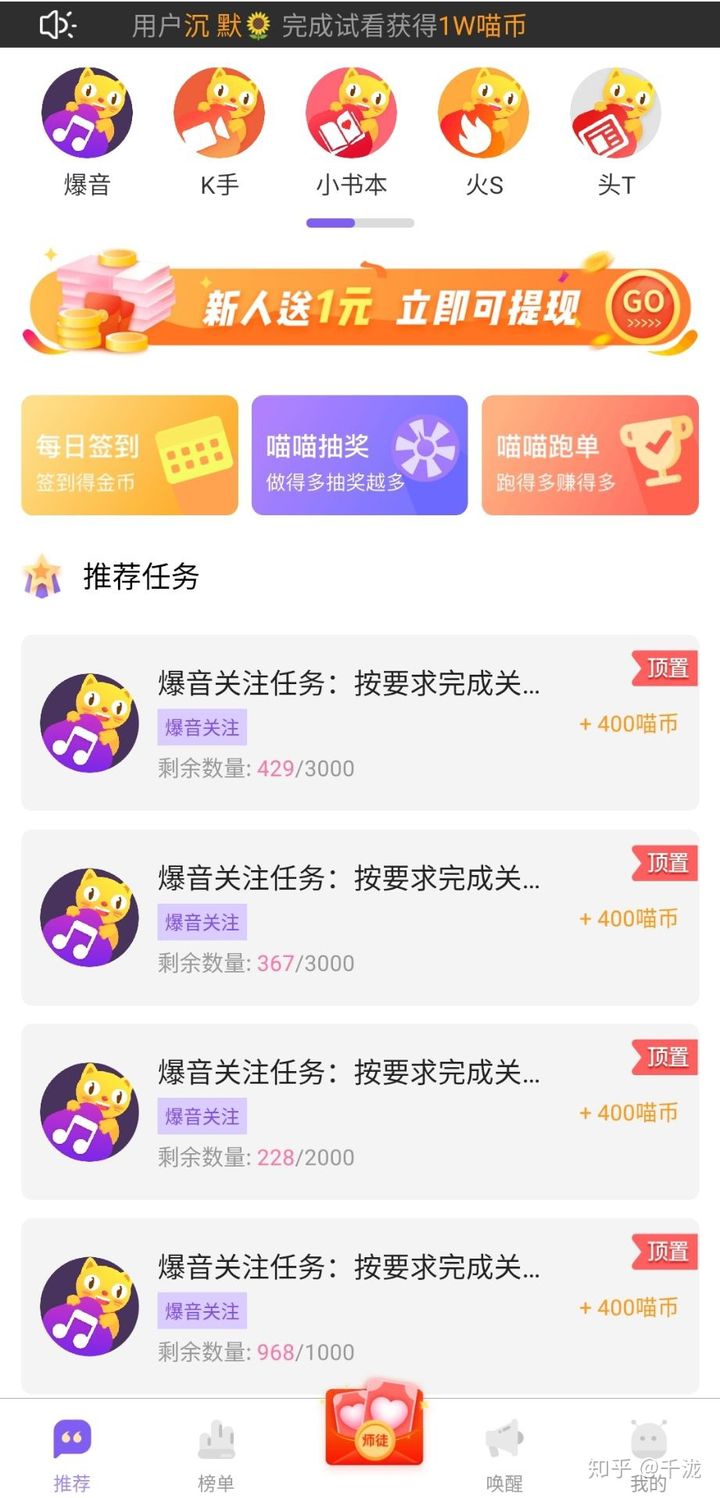Open the 每日签到 daily check-in card

pyautogui.click(x=128, y=455)
